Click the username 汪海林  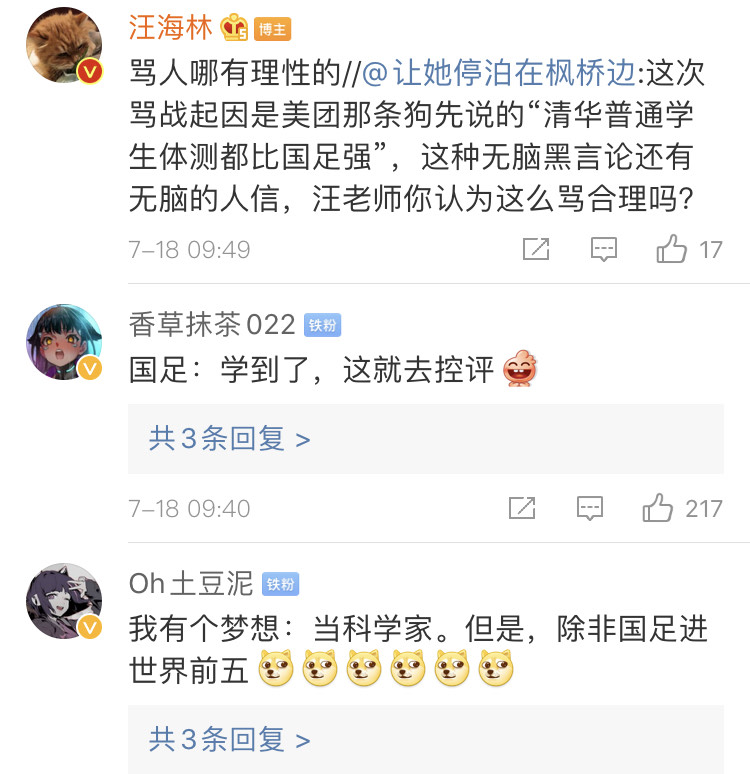click(171, 29)
